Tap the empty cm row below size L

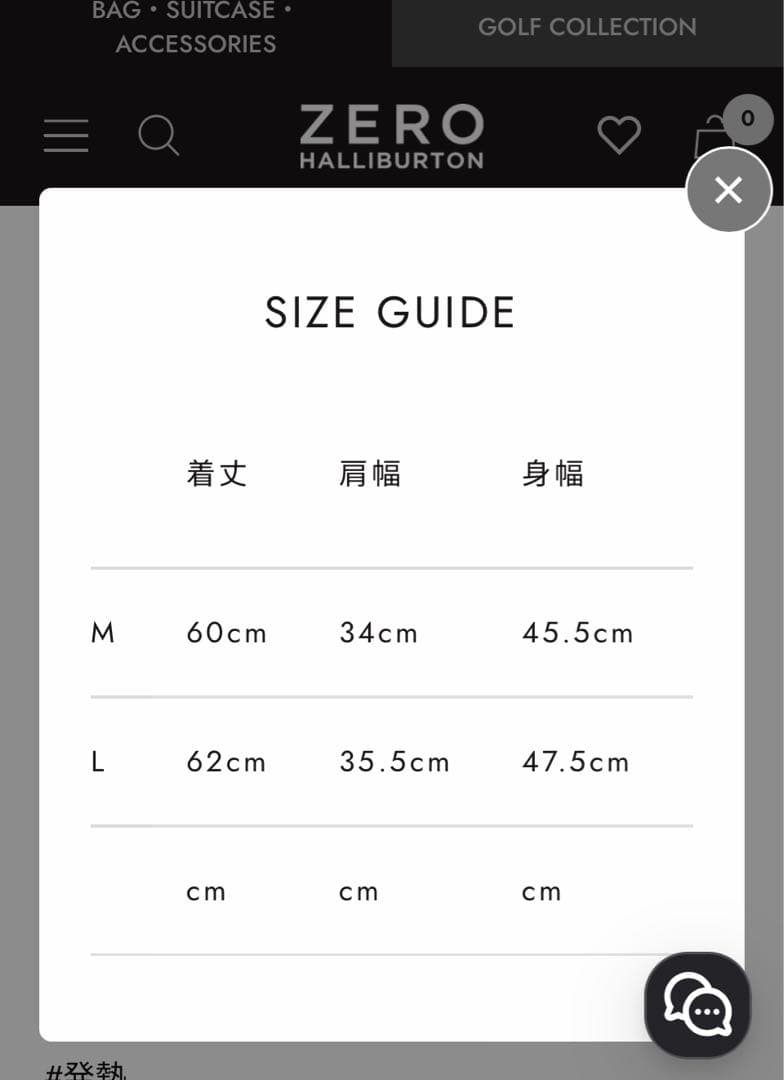pyautogui.click(x=206, y=890)
